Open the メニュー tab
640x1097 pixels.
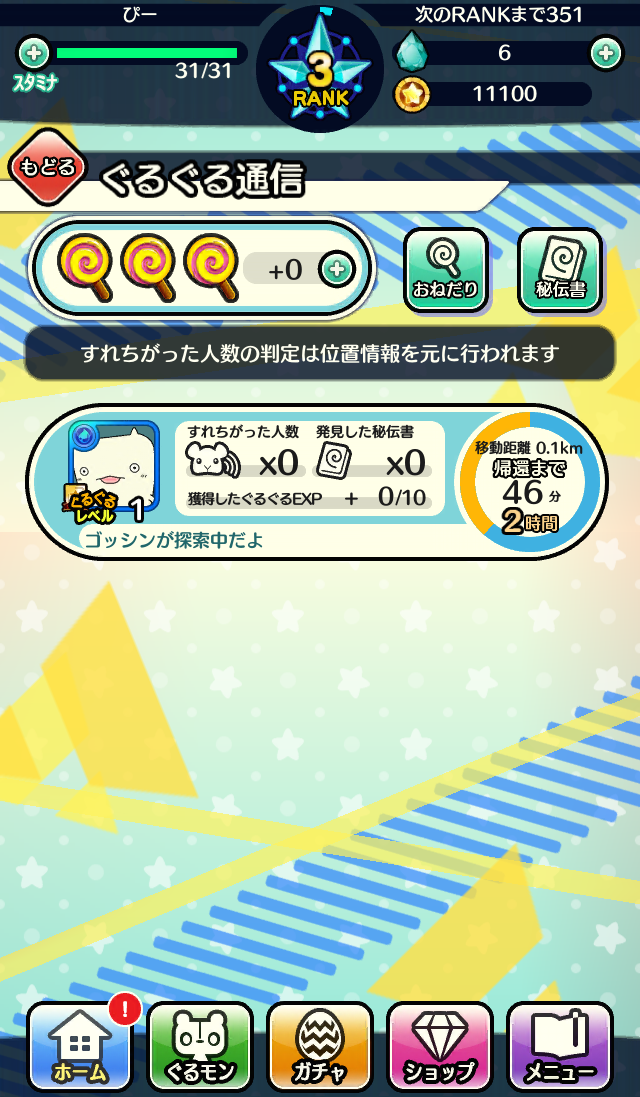pyautogui.click(x=560, y=1046)
